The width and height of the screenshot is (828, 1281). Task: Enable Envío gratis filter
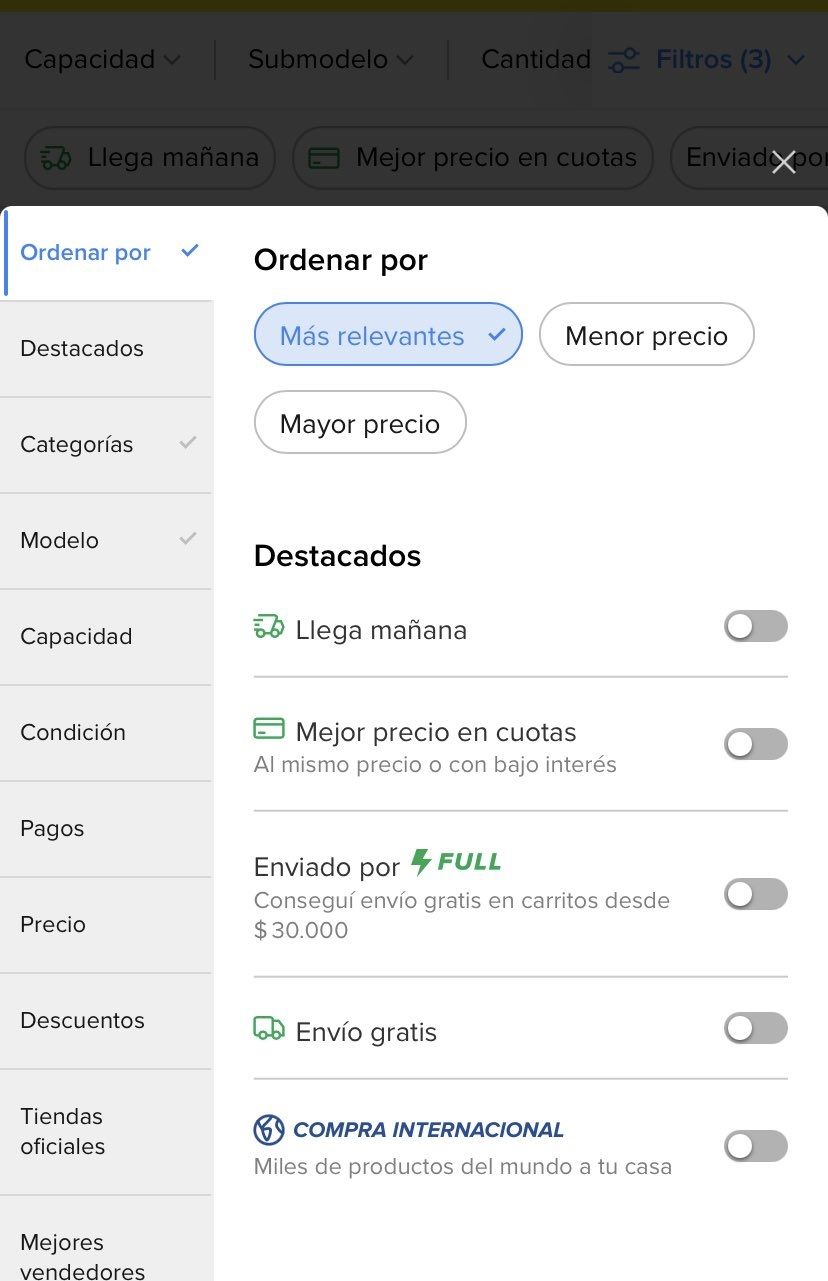[755, 1028]
